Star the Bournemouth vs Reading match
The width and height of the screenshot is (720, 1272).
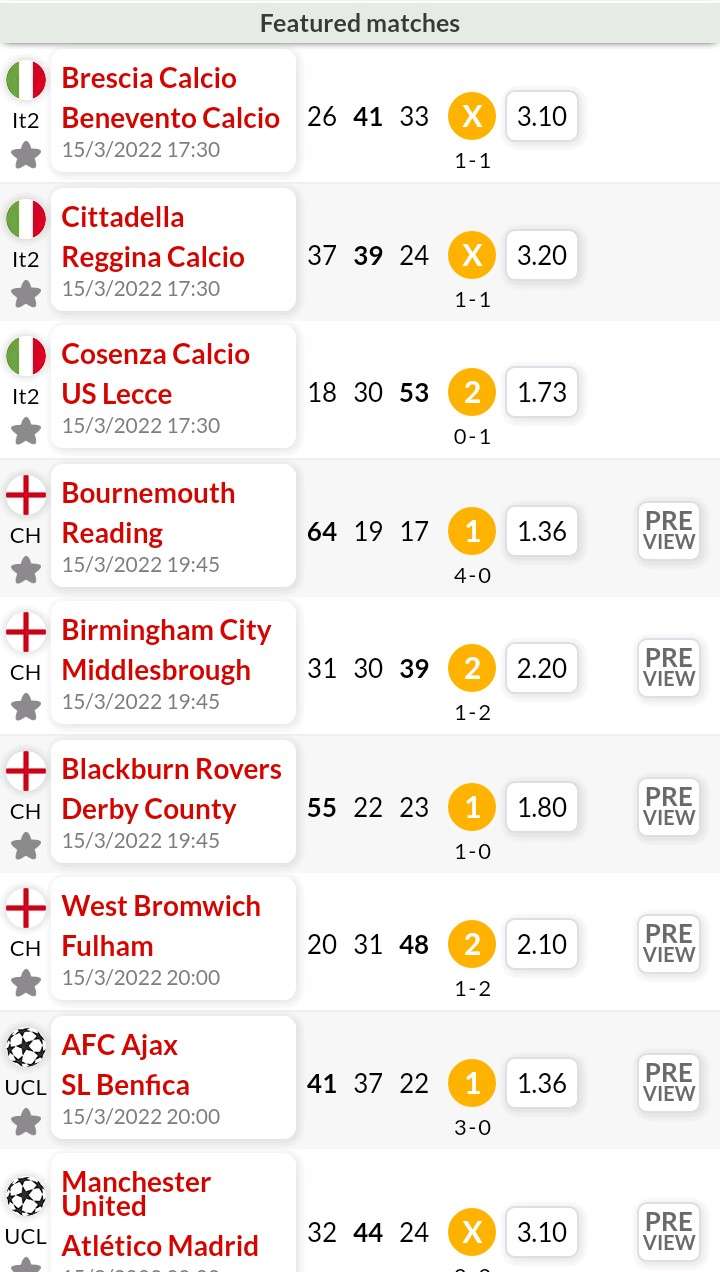pos(26,570)
